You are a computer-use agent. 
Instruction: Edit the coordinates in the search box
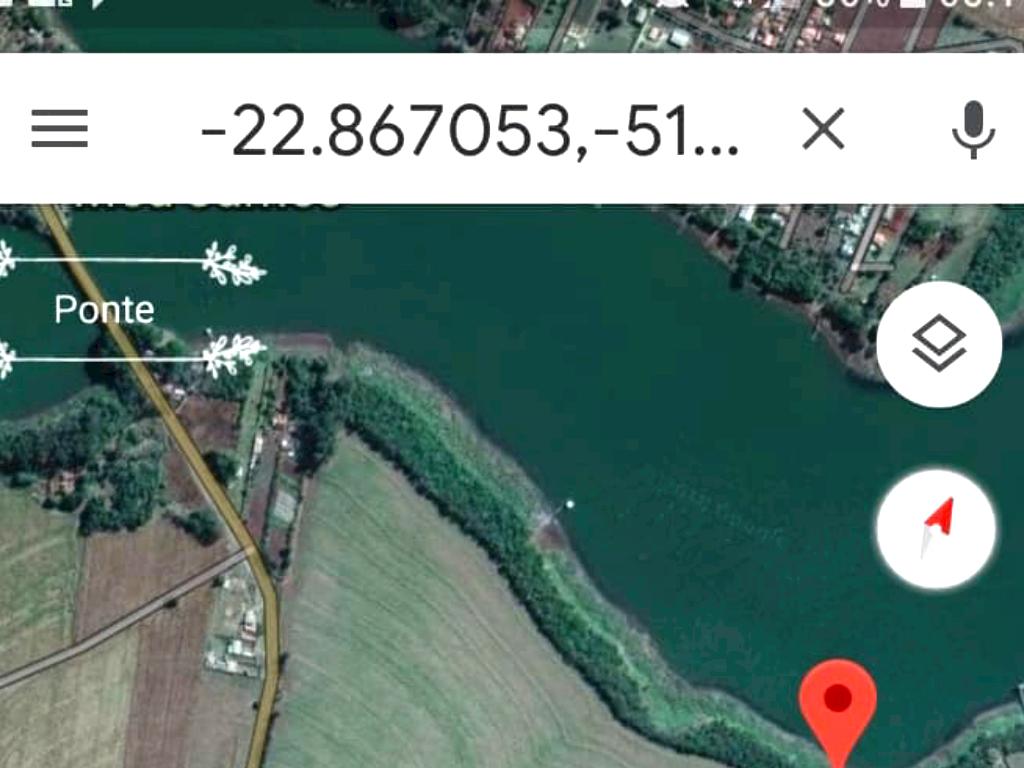pos(470,129)
